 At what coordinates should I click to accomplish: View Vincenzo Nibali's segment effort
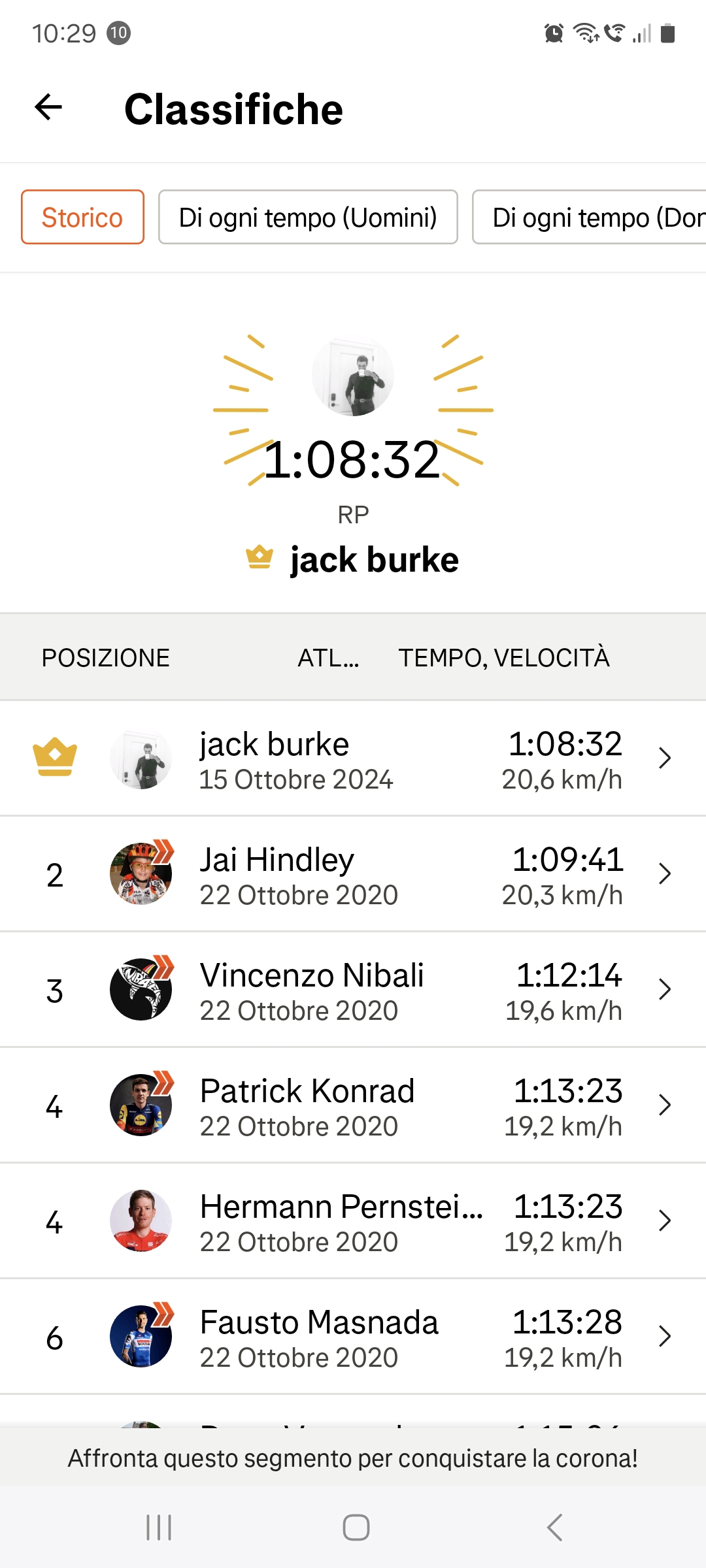click(353, 990)
